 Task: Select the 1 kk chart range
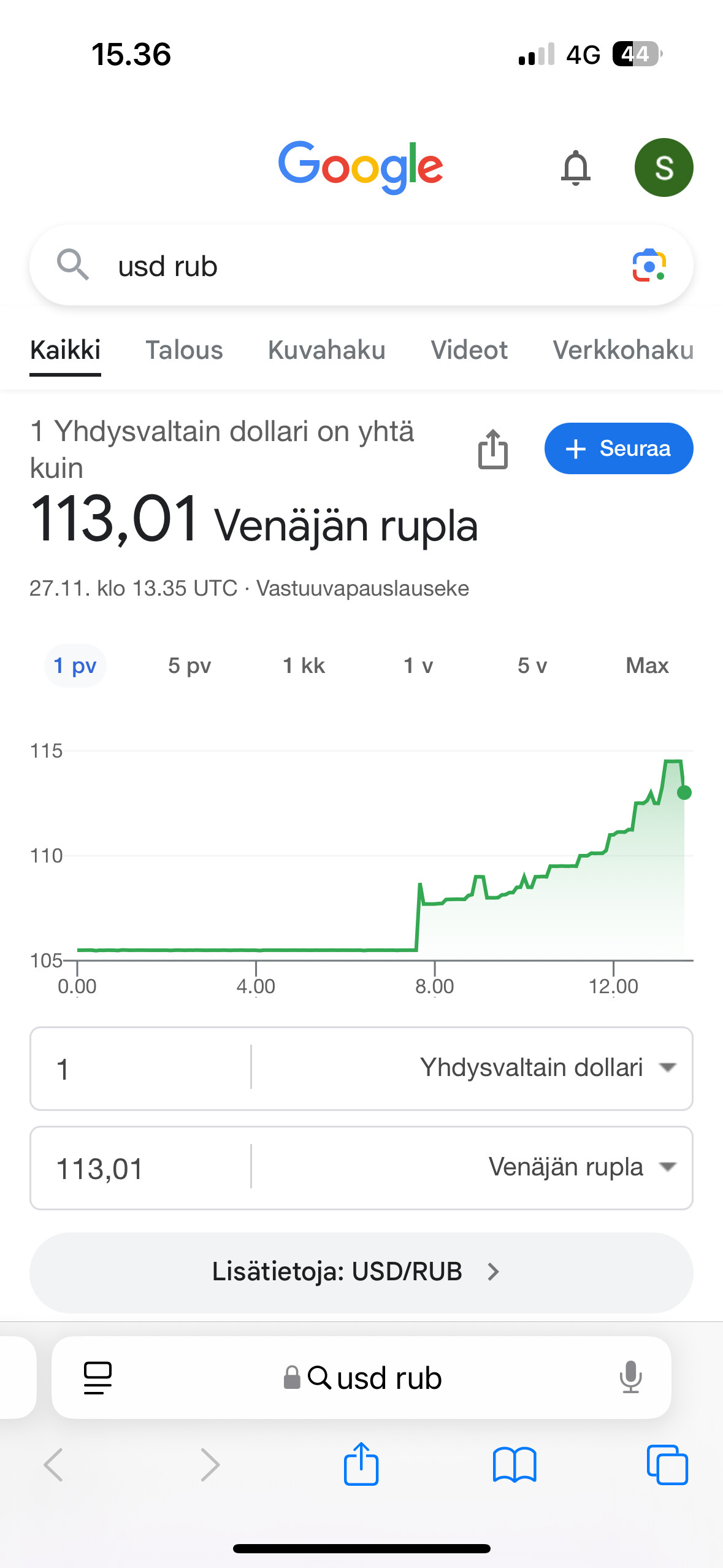304,666
